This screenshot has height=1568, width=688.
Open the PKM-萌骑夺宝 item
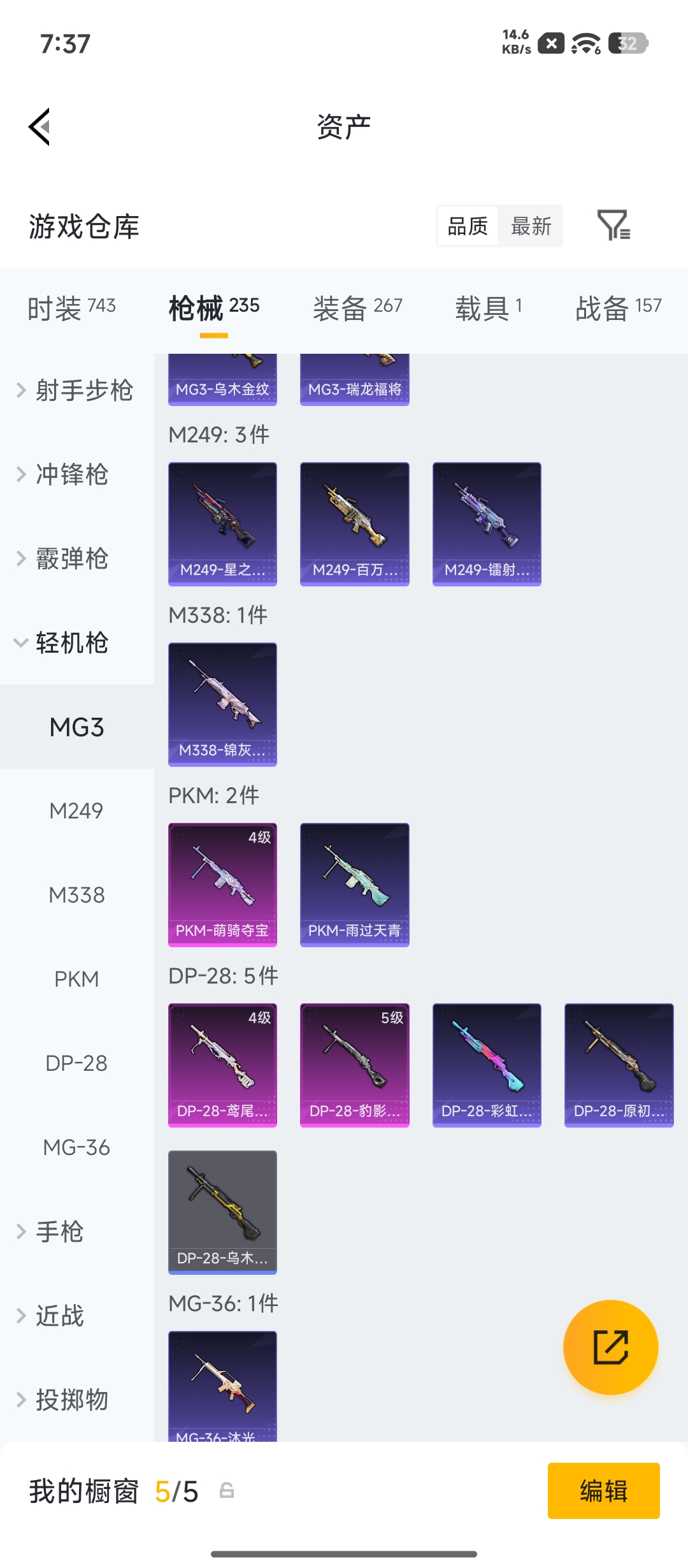tap(222, 885)
